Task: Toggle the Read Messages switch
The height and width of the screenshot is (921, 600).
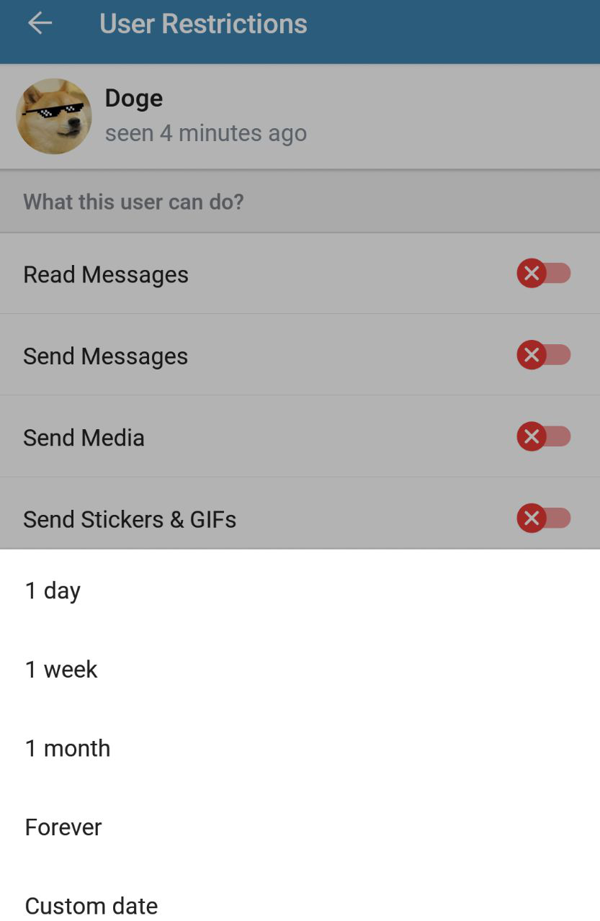Action: [x=543, y=273]
